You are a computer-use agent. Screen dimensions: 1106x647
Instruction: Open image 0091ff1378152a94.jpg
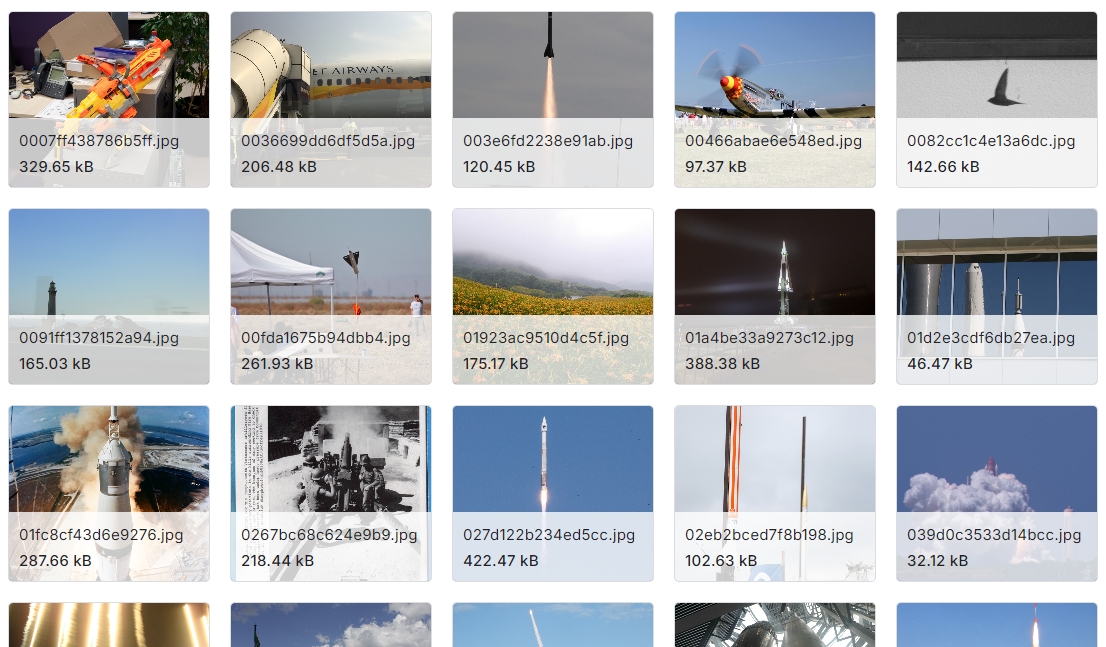109,296
